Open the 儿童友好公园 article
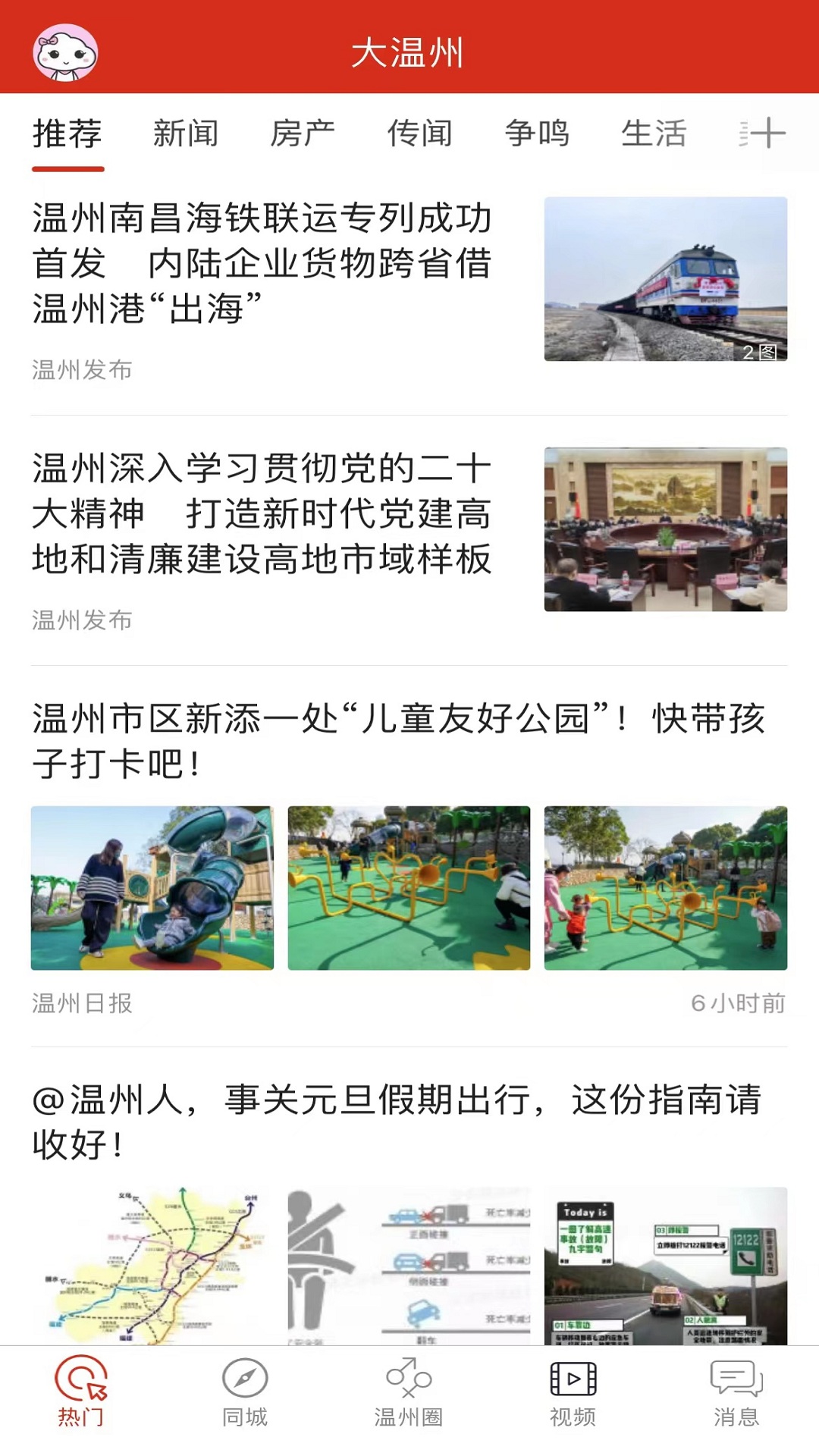This screenshot has height=1456, width=819. click(399, 740)
